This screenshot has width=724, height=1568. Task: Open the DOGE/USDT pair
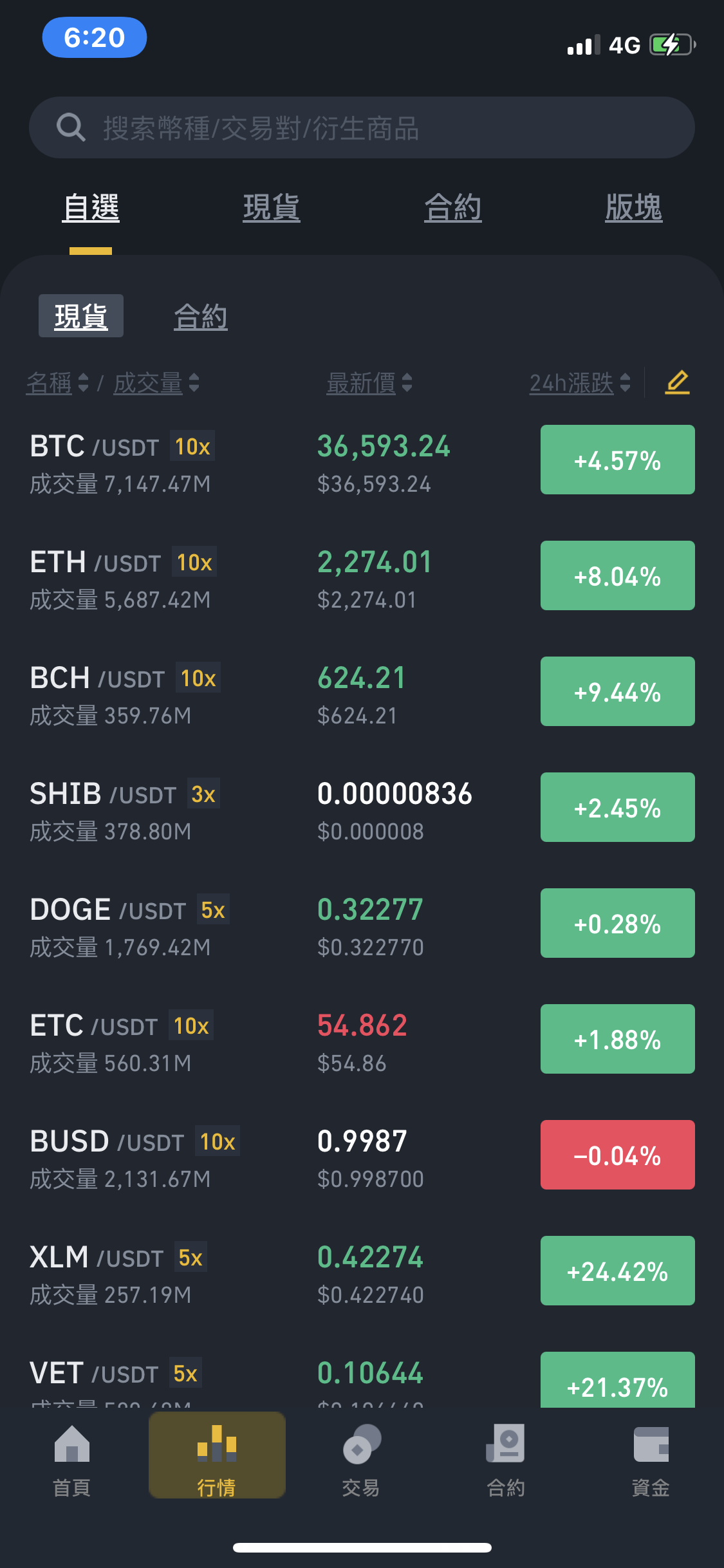(362, 927)
